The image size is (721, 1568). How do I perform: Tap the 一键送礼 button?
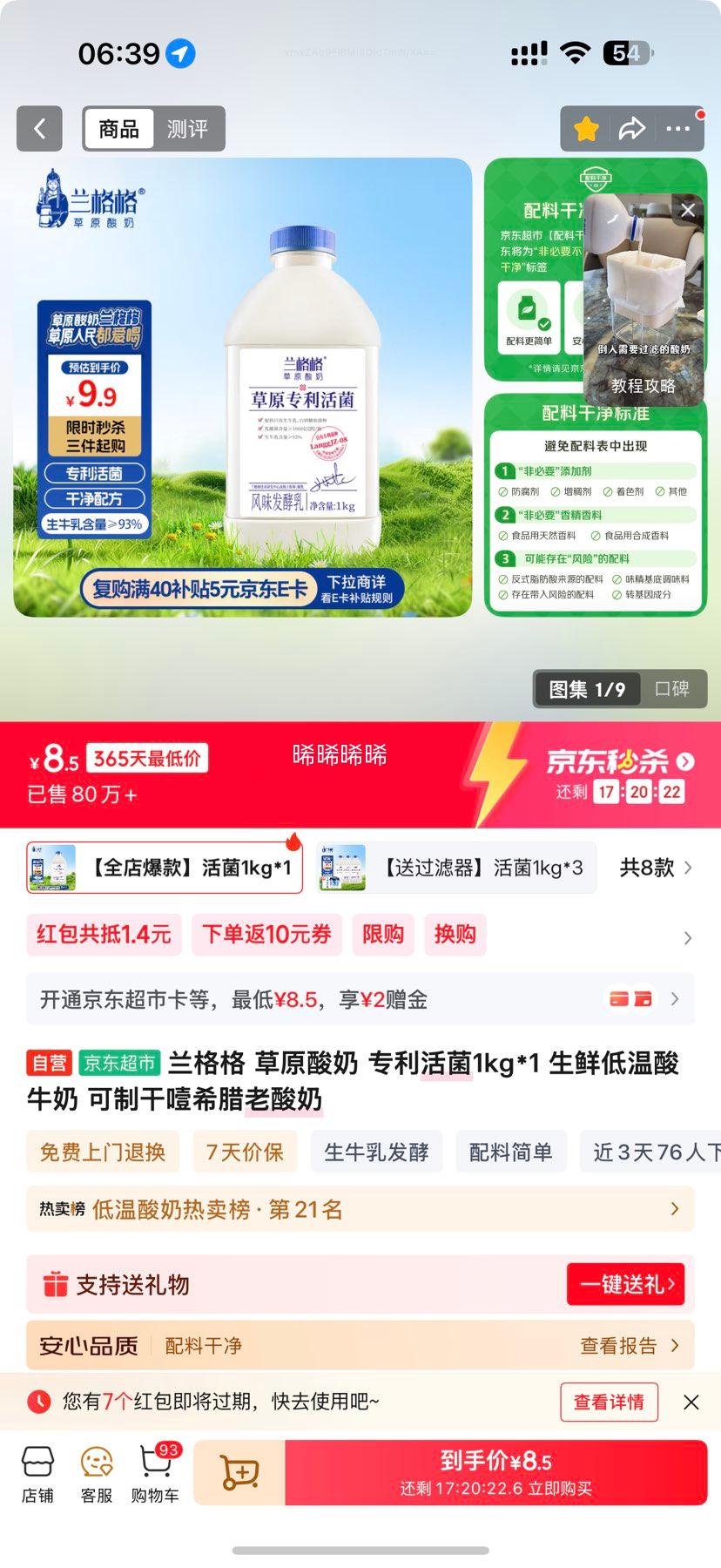click(625, 1284)
